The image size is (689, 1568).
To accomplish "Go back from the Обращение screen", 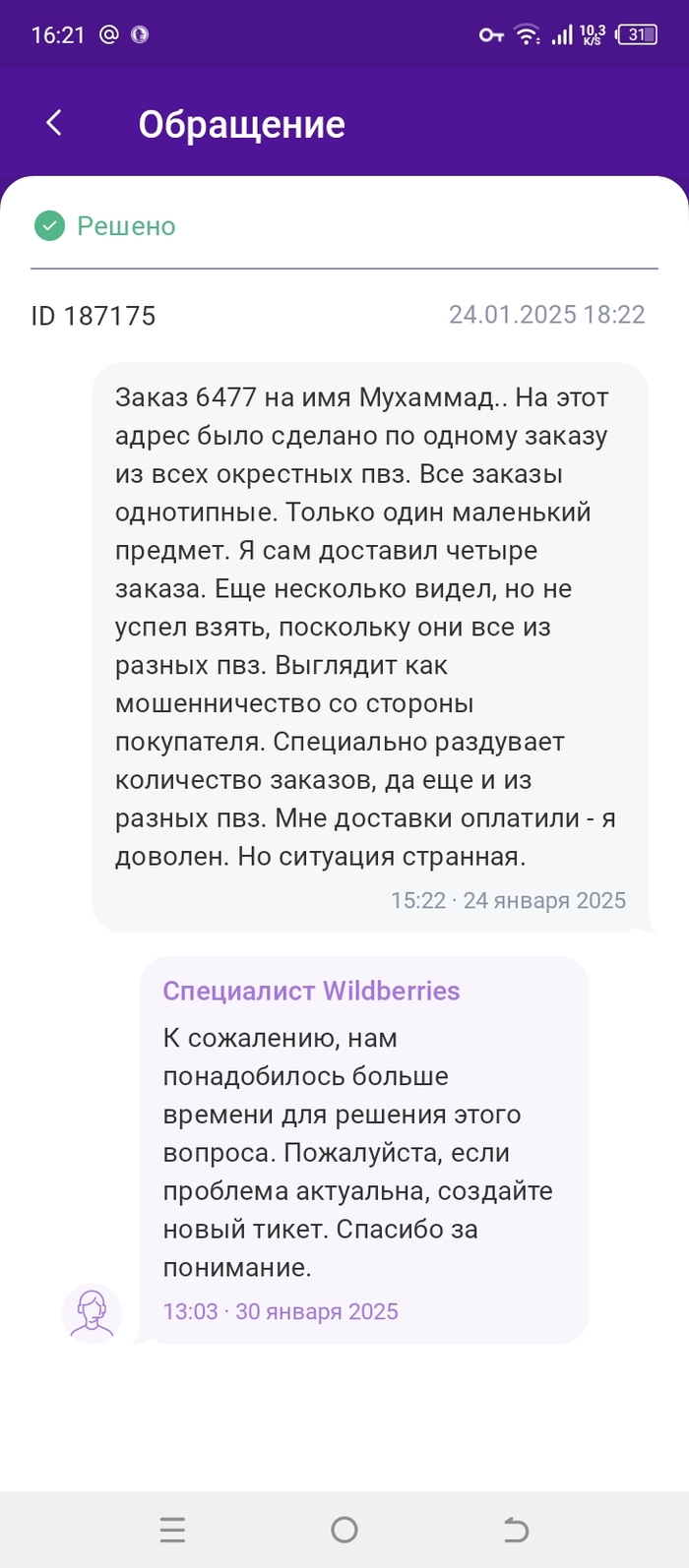I will [x=54, y=123].
